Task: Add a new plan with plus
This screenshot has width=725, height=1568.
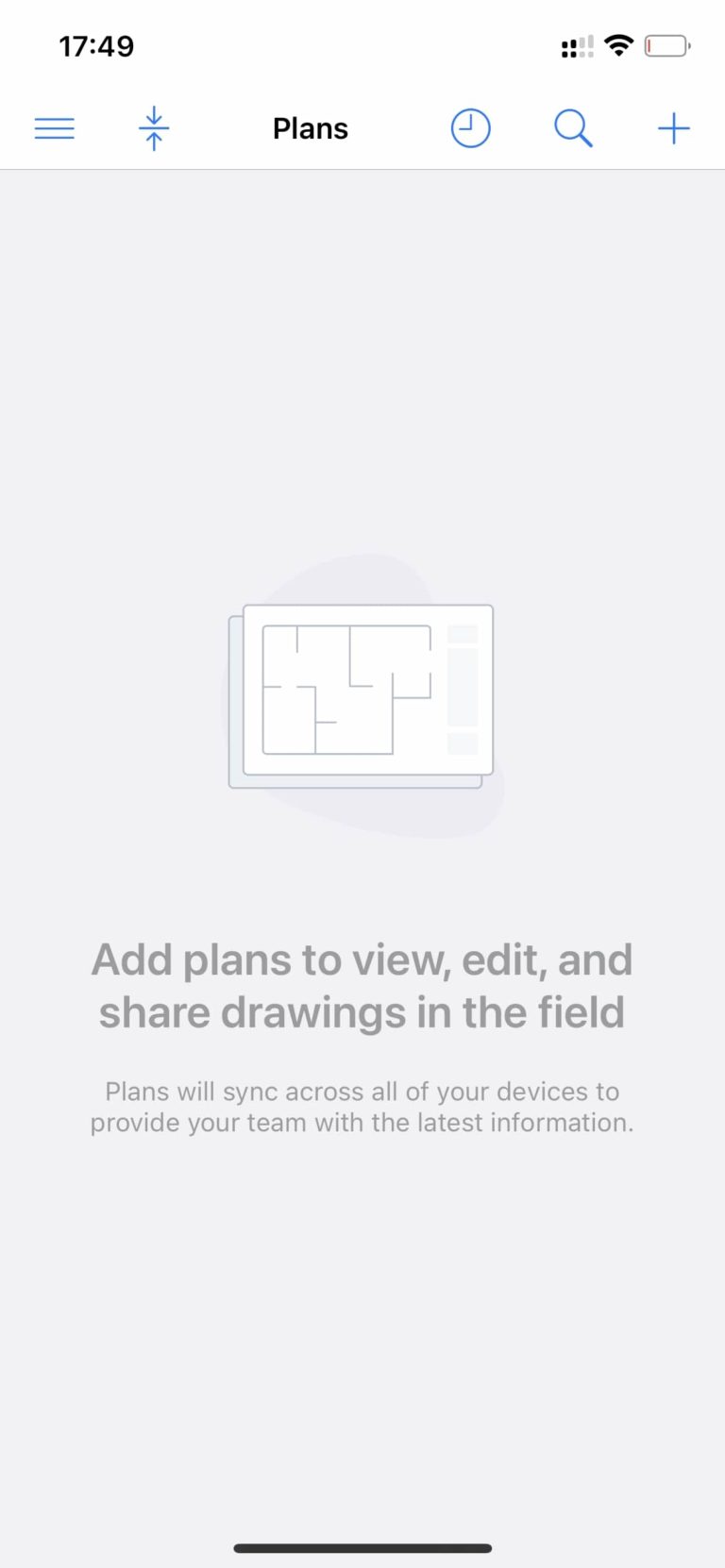Action: (674, 128)
